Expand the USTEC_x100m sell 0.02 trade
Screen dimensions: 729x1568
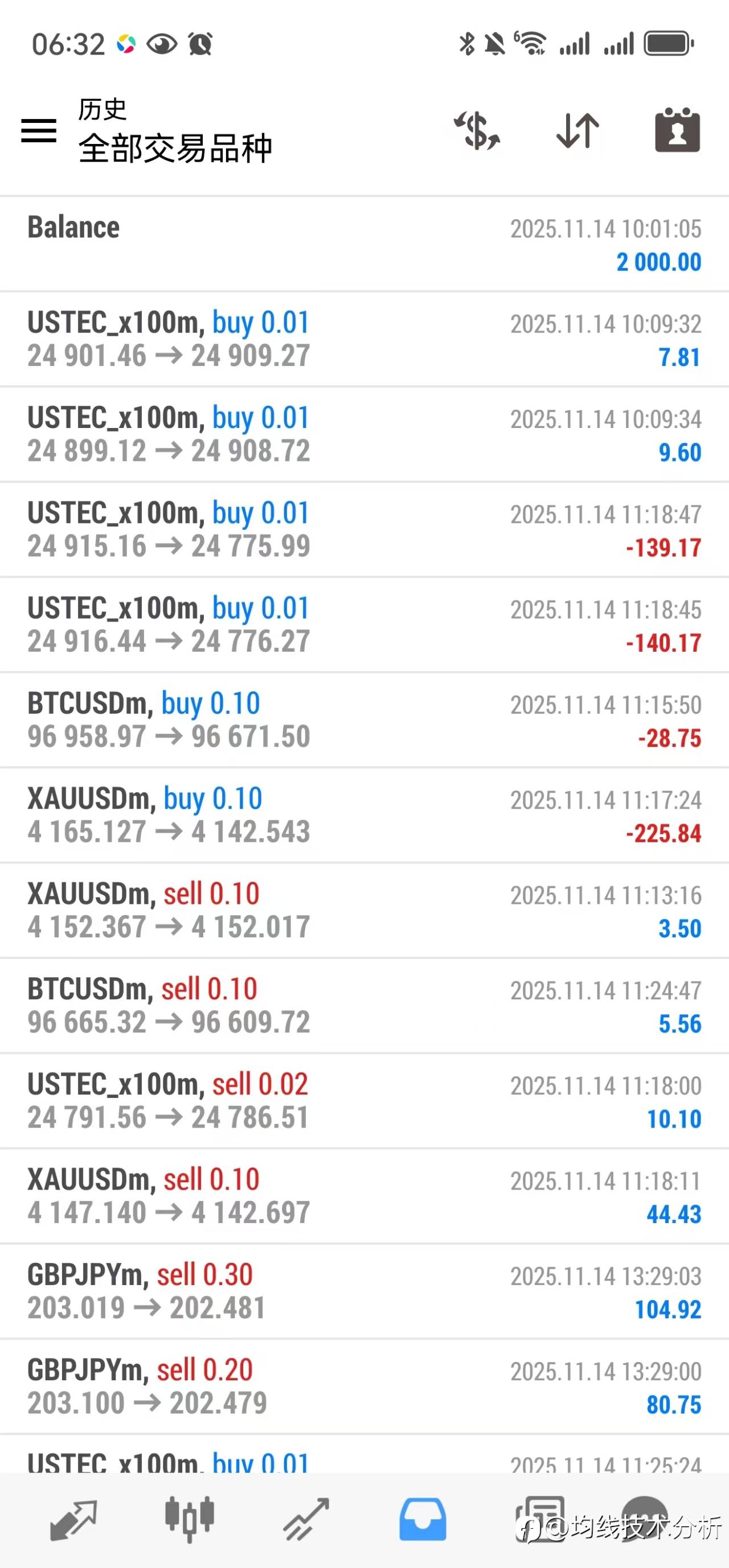point(364,1101)
